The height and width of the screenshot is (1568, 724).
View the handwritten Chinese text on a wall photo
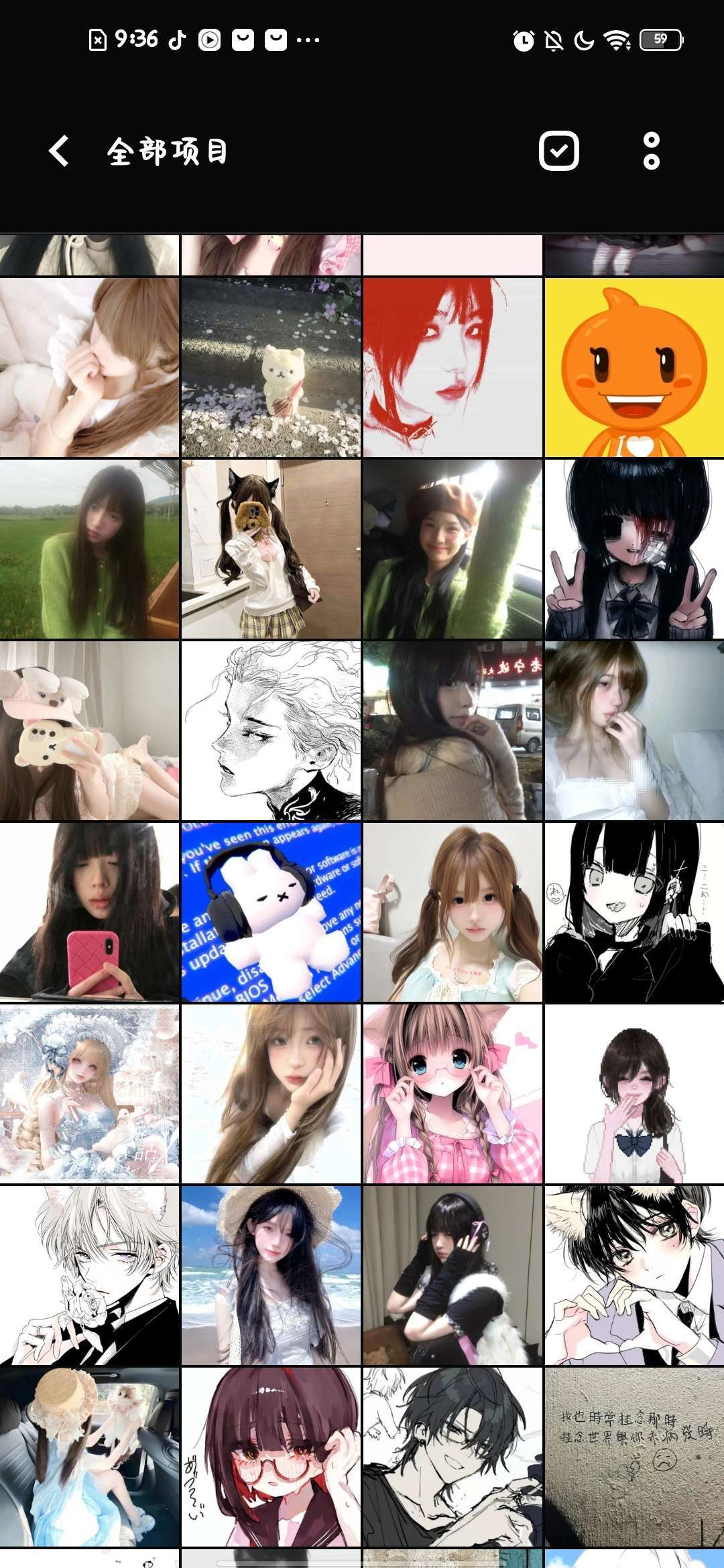click(633, 1457)
